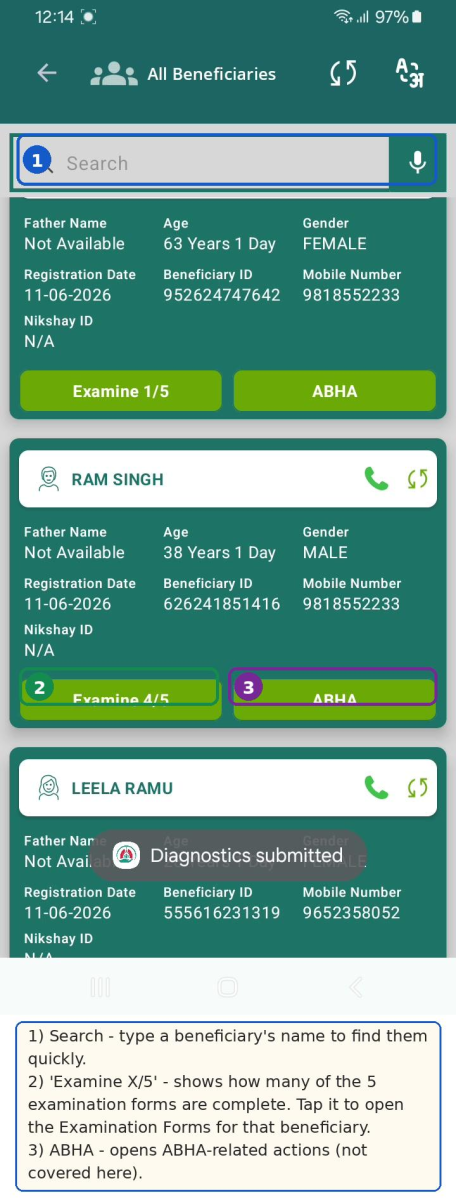Tap the system back button

tap(355, 987)
